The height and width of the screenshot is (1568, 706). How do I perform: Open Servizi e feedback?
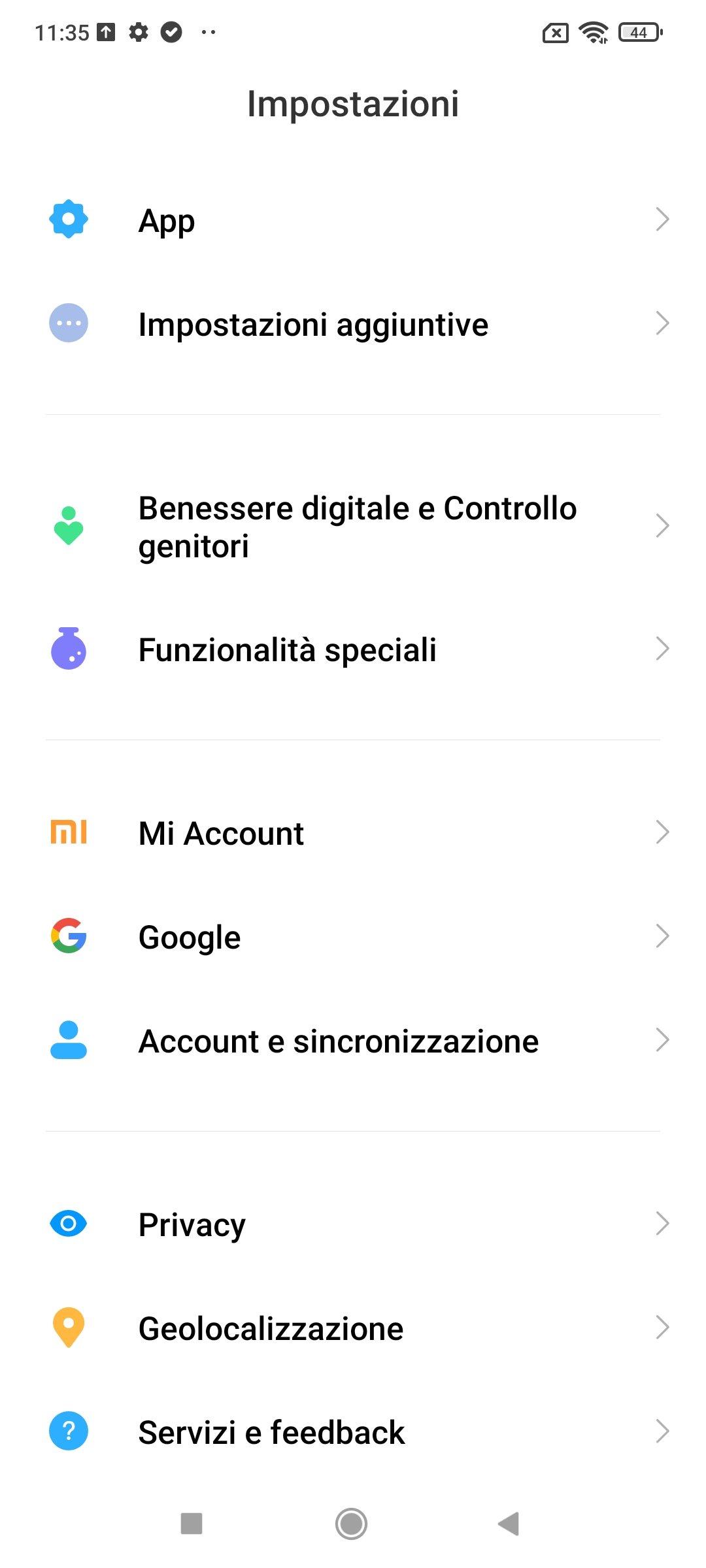click(353, 1431)
